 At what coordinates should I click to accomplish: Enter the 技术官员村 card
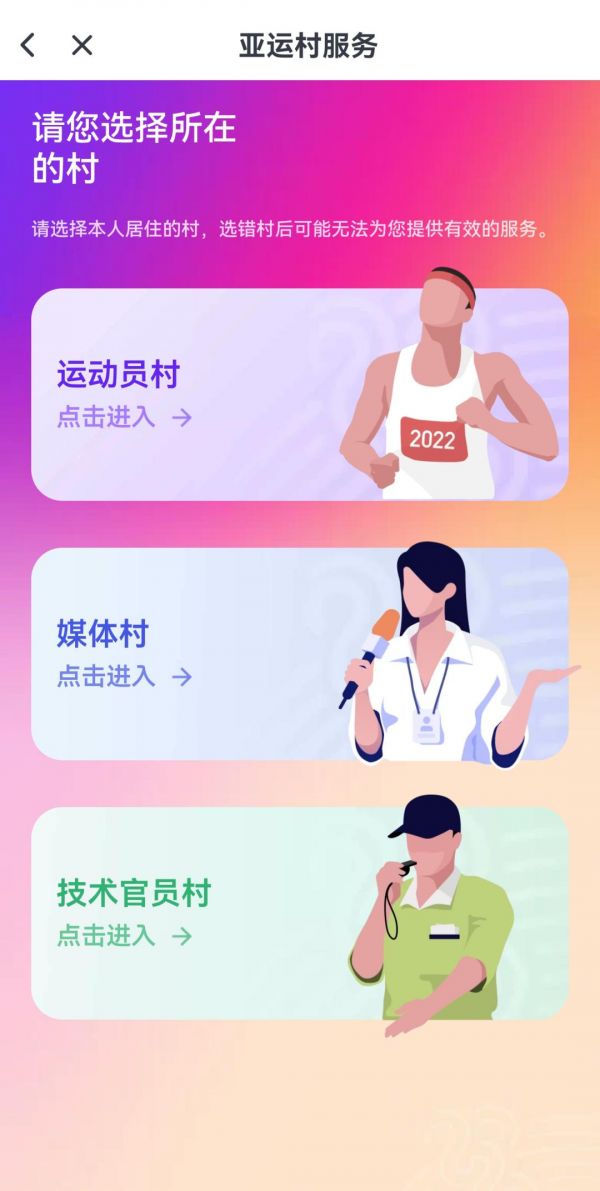299,913
